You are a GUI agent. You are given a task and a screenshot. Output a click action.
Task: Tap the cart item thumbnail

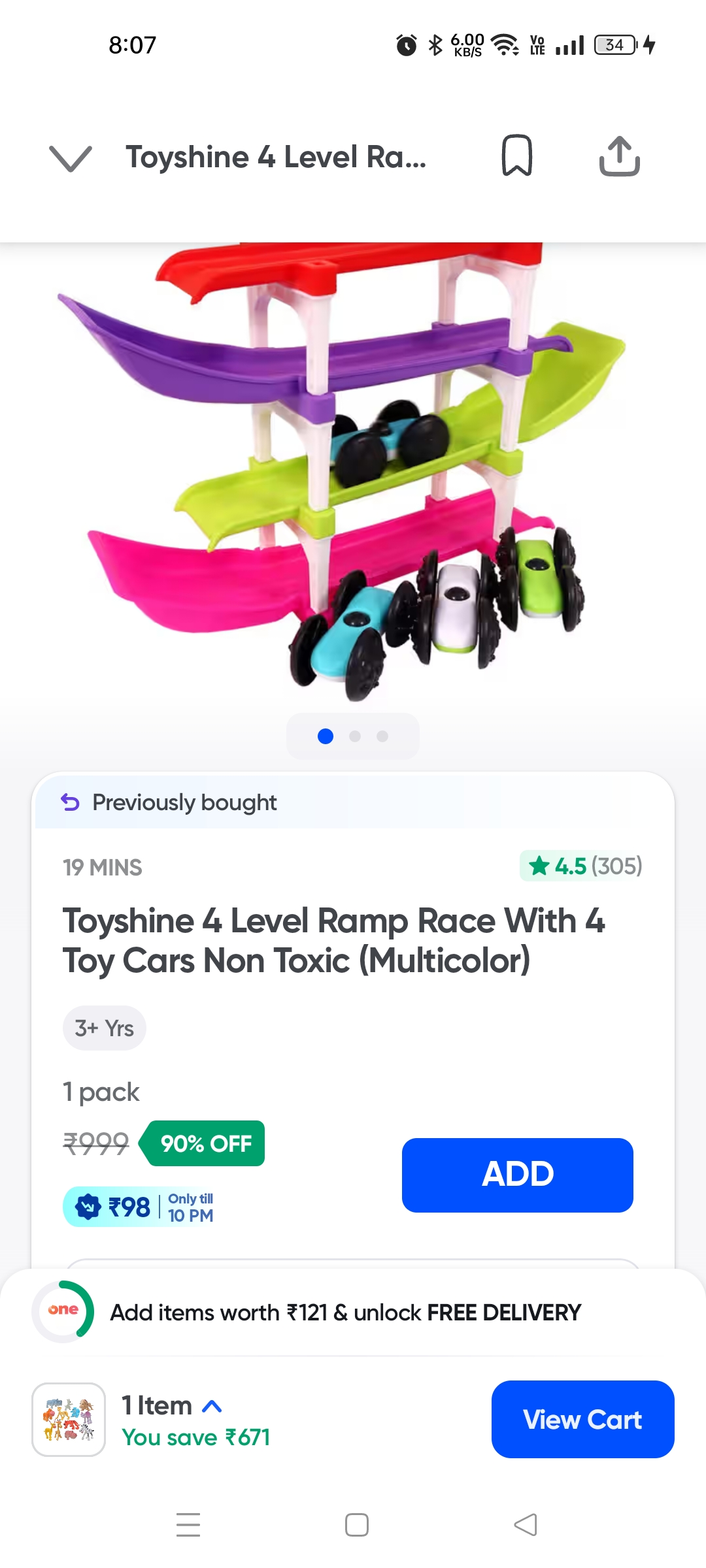click(69, 1419)
